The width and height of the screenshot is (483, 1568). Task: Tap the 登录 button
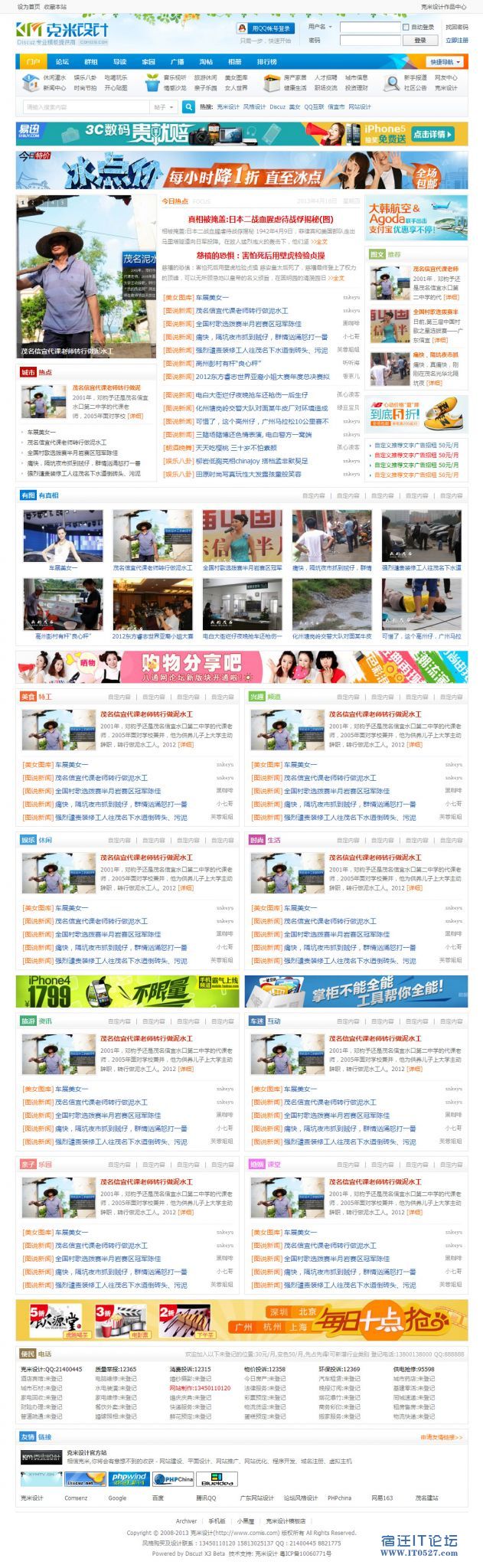420,41
